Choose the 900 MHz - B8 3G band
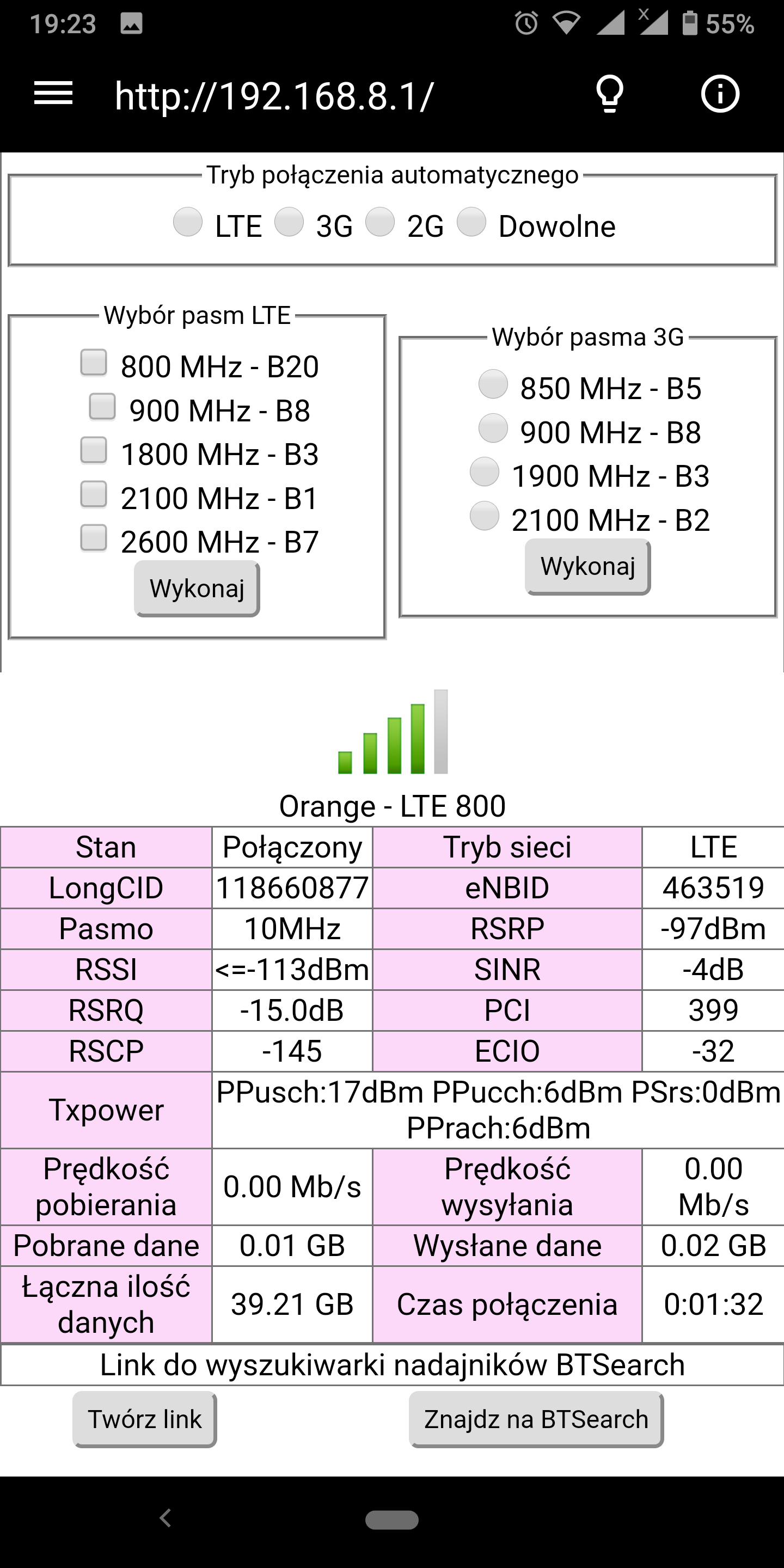784x1568 pixels. point(493,427)
